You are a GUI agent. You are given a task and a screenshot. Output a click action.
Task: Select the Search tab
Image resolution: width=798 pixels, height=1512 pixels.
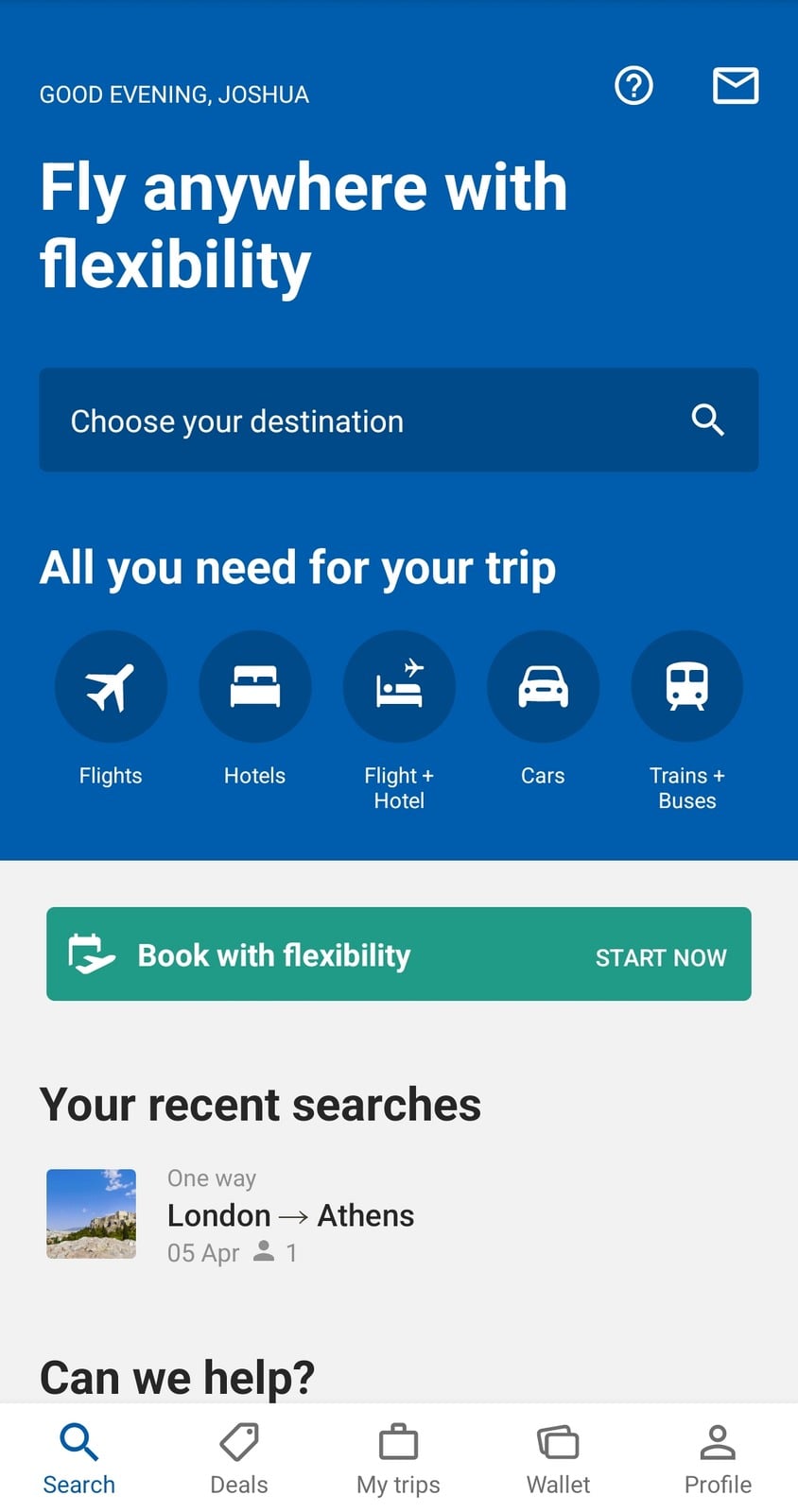coord(78,1455)
